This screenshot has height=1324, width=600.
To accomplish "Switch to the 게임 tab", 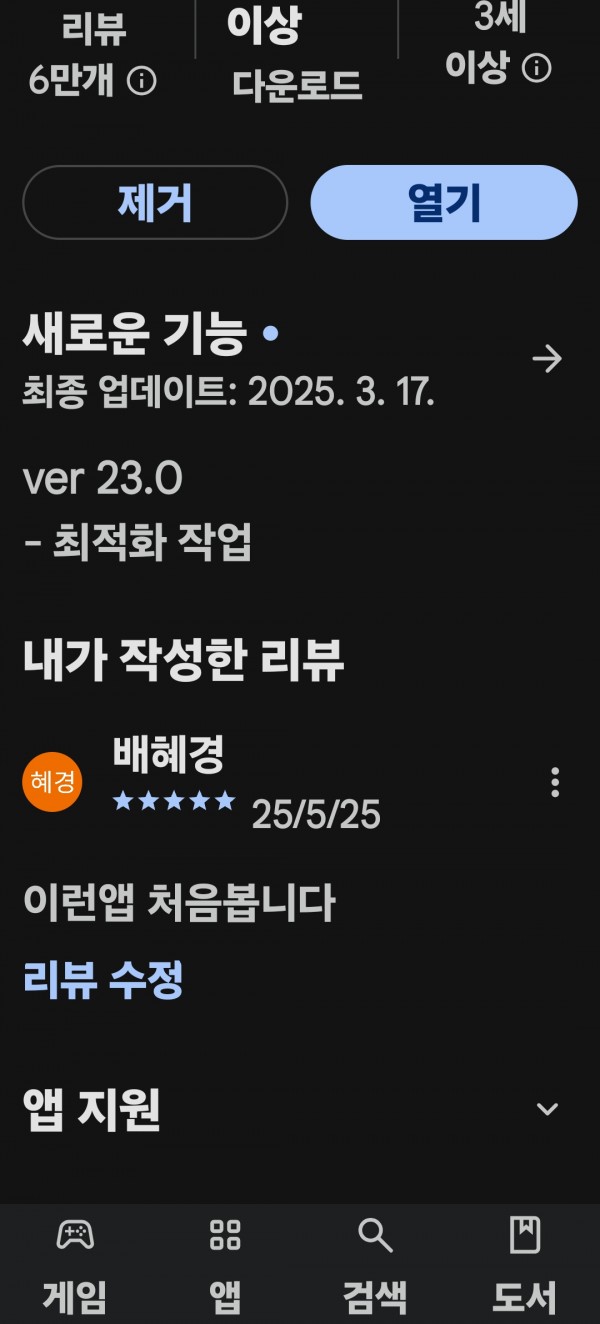I will click(x=75, y=1265).
